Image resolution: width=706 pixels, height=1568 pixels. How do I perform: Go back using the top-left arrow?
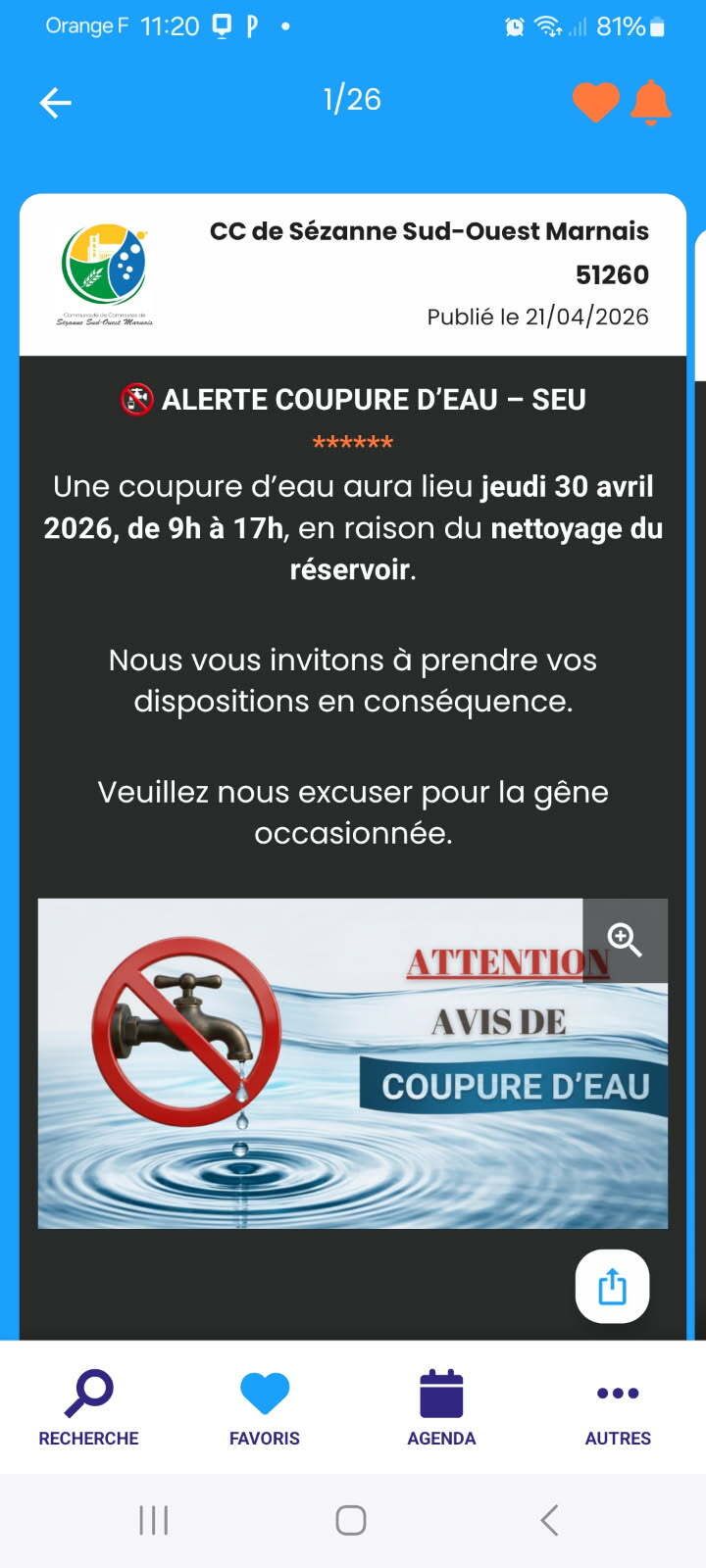[56, 102]
